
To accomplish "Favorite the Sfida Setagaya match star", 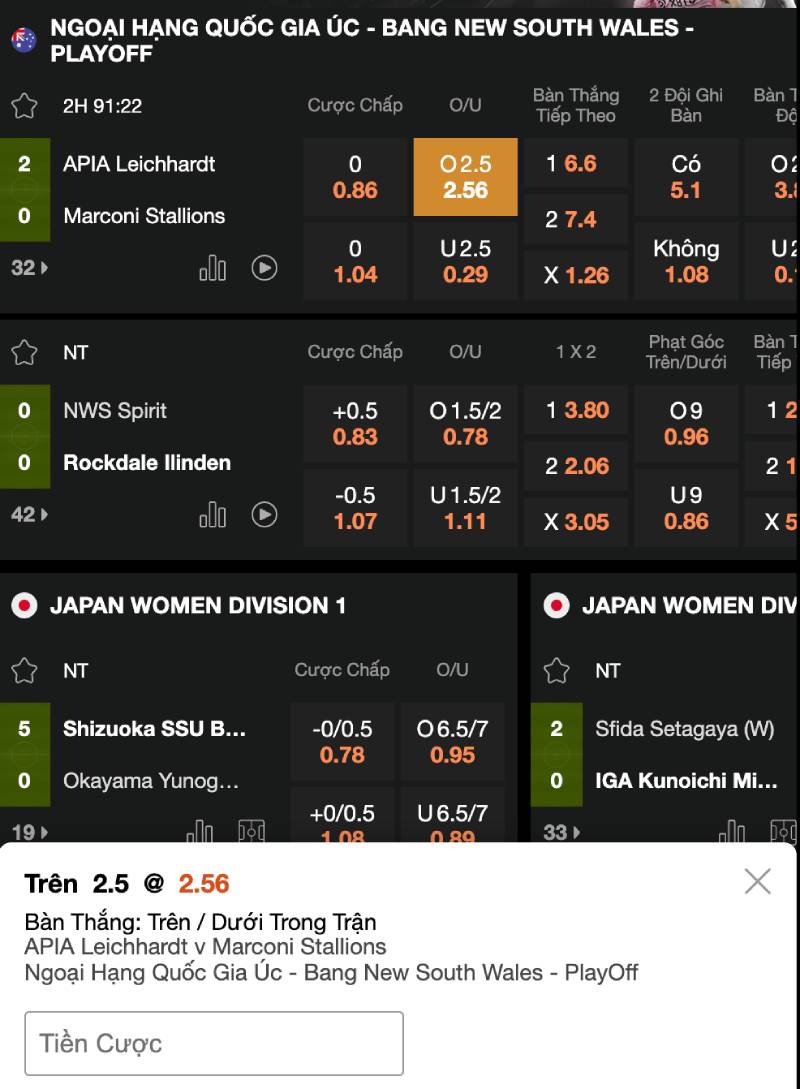I will (x=556, y=671).
